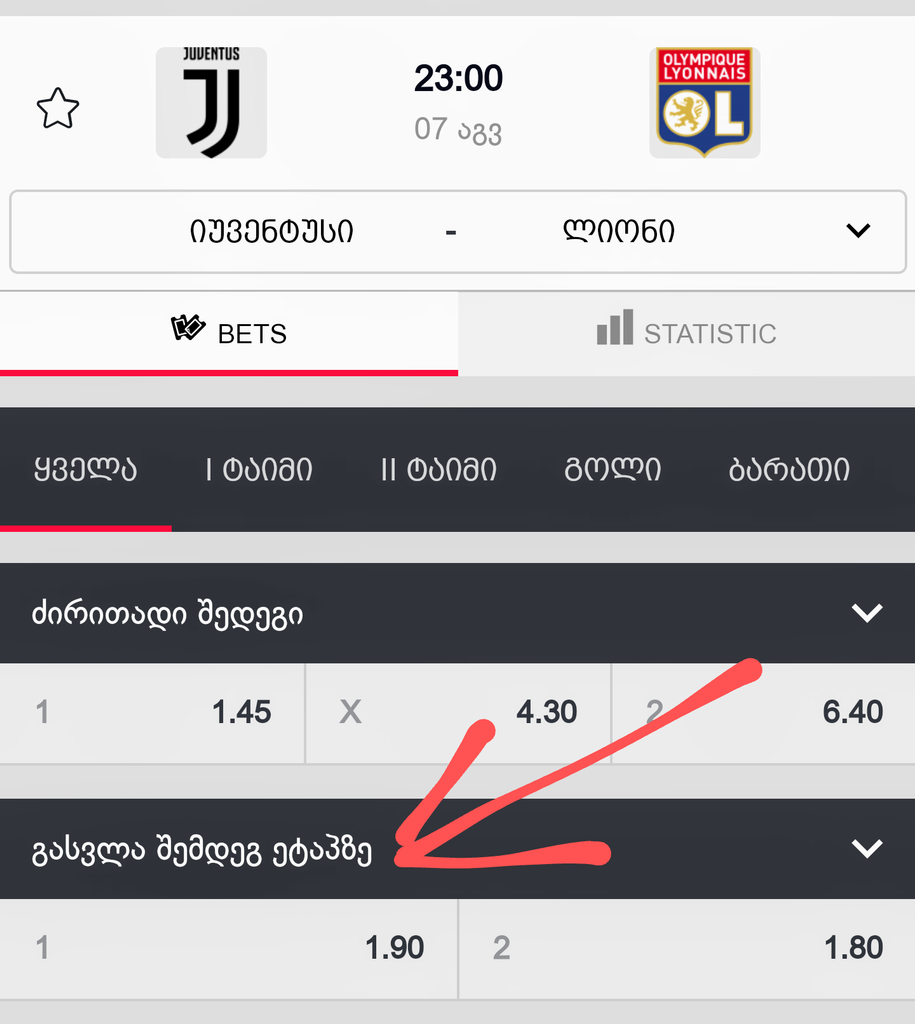Select the BETS tab
Viewport: 915px width, 1024px height.
[x=229, y=333]
